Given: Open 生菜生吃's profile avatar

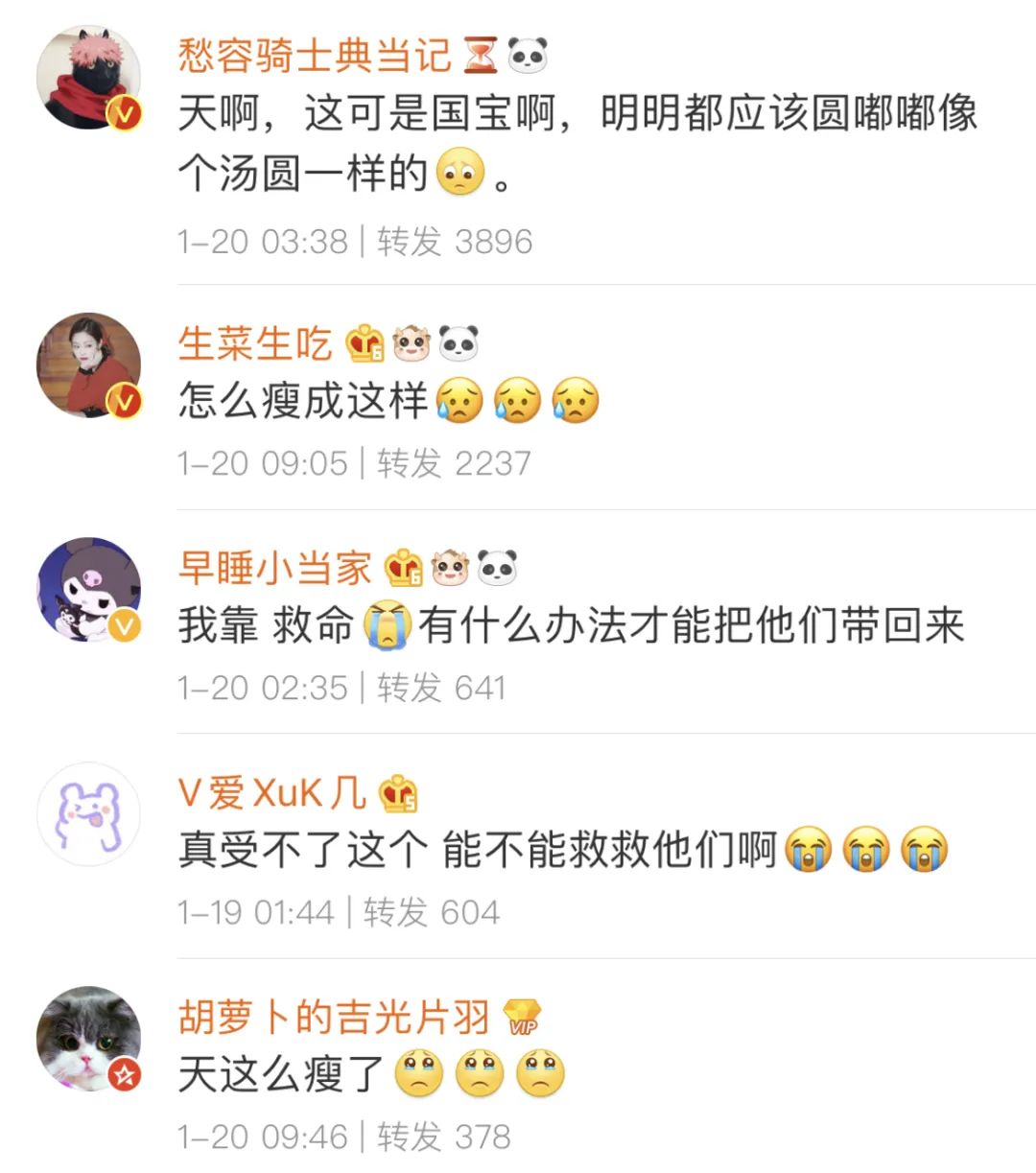Looking at the screenshot, I should pos(88,364).
